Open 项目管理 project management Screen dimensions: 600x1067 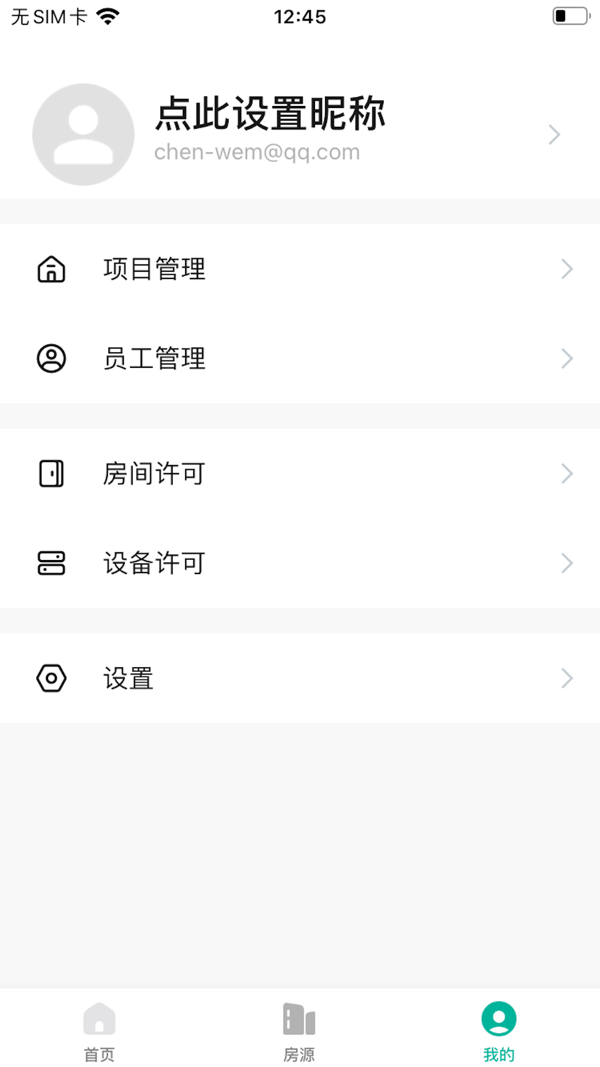300,269
